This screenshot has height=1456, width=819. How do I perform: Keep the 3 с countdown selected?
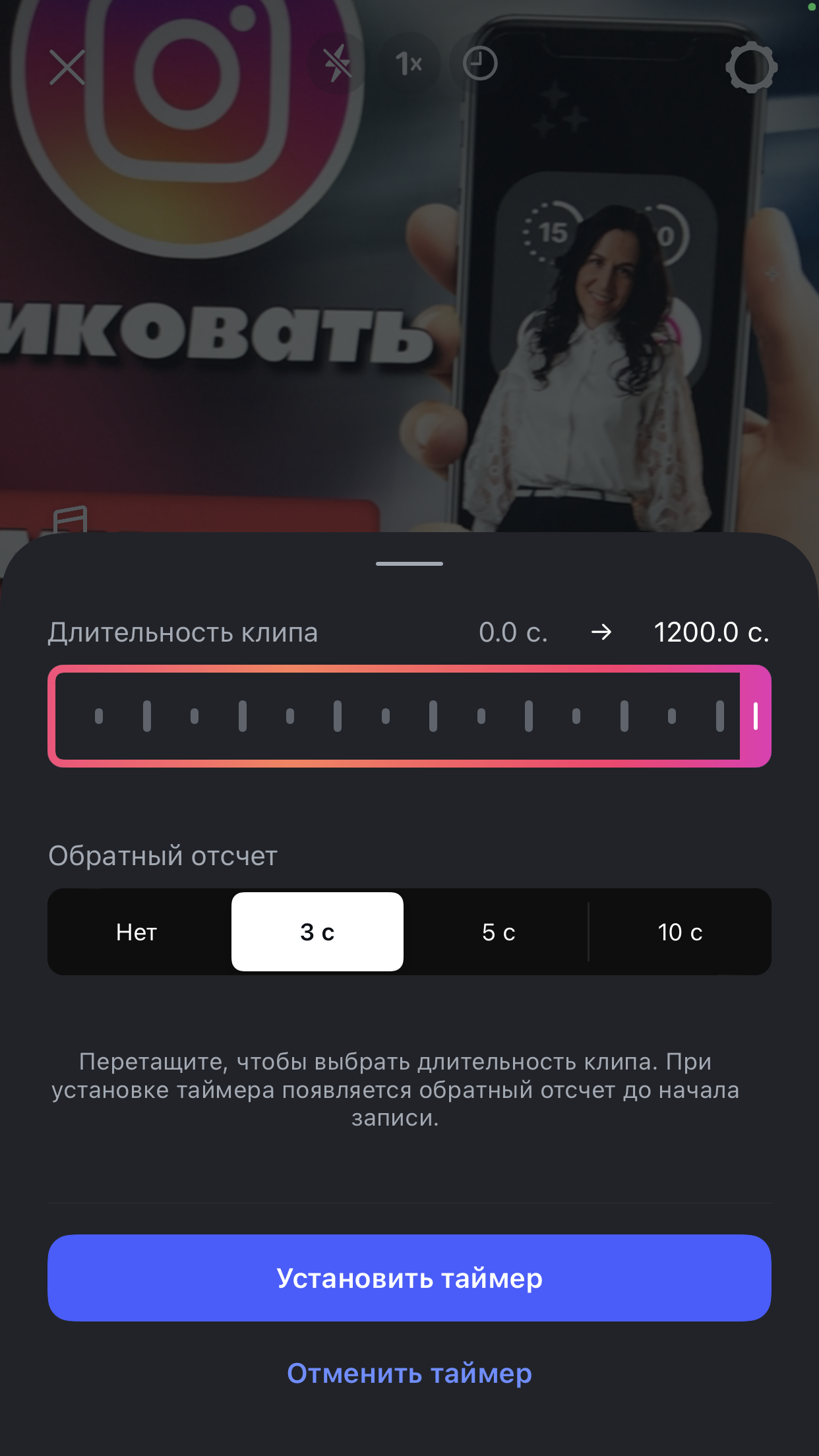click(x=317, y=932)
